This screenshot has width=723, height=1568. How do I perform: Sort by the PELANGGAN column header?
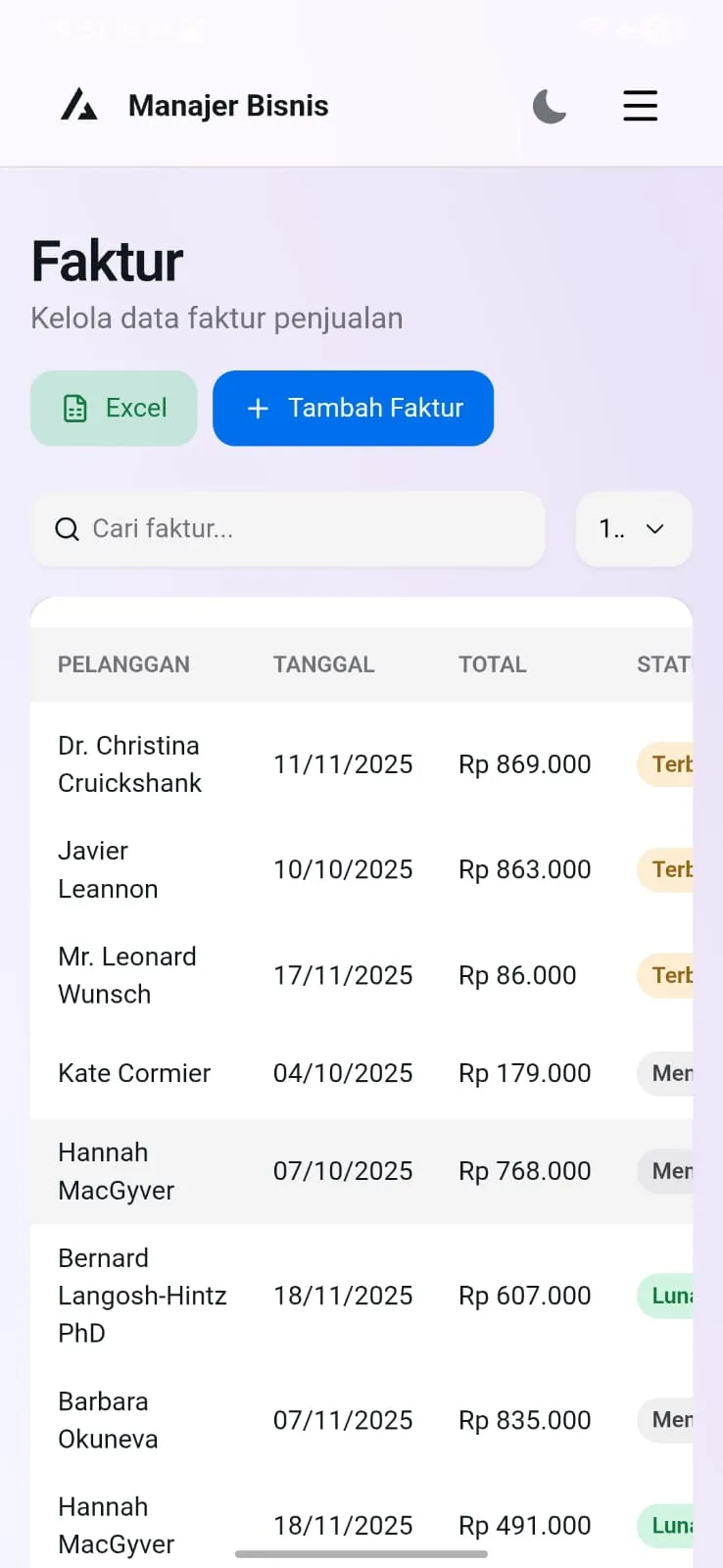click(123, 664)
